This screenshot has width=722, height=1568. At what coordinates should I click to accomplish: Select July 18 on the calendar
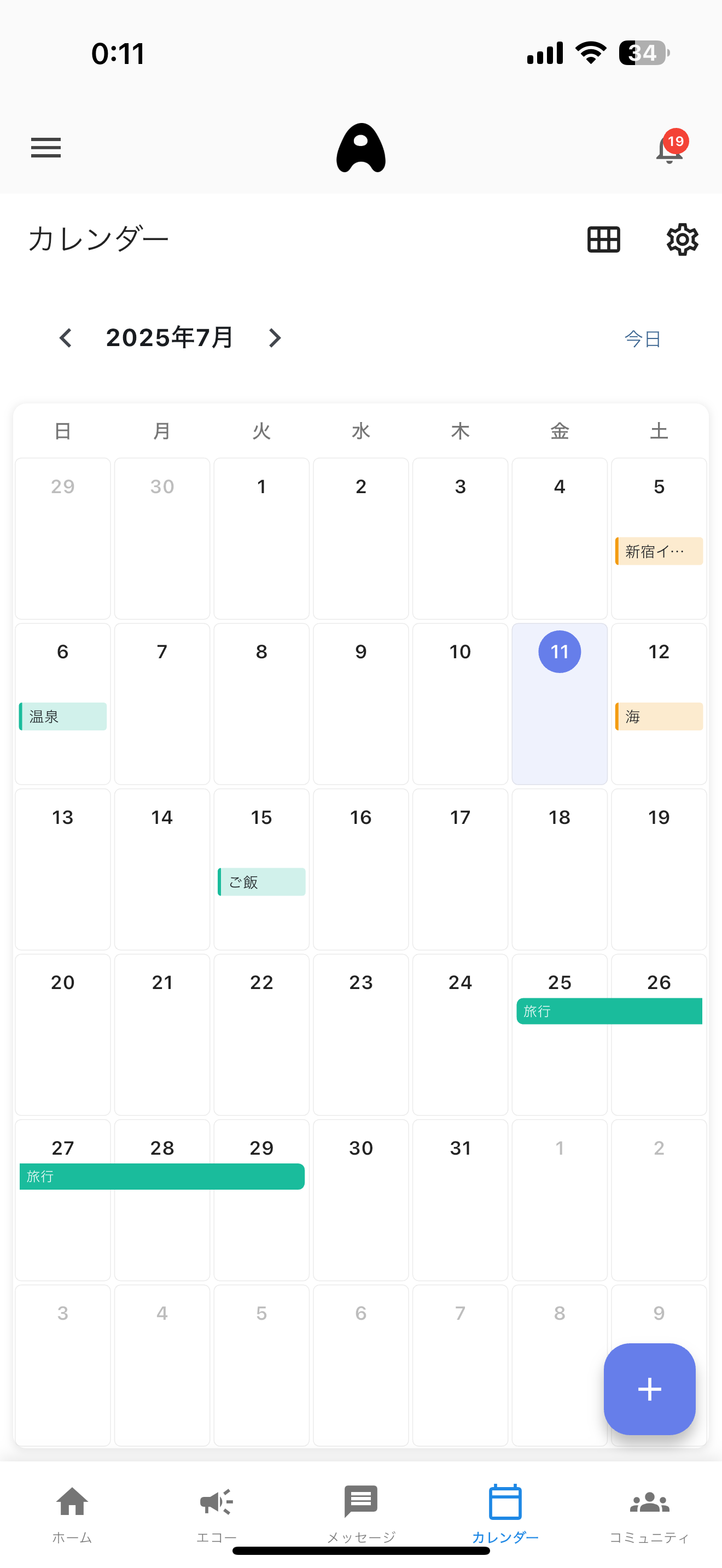[560, 870]
